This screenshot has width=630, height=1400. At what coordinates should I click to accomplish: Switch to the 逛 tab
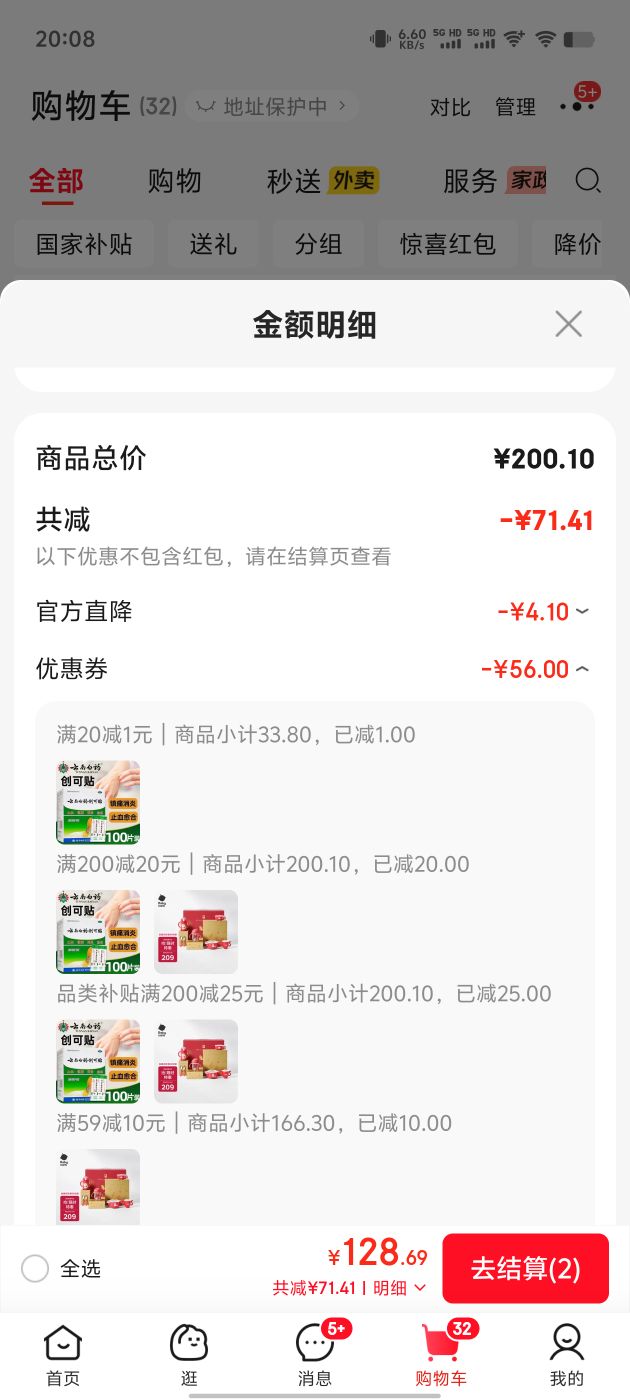tap(189, 1356)
